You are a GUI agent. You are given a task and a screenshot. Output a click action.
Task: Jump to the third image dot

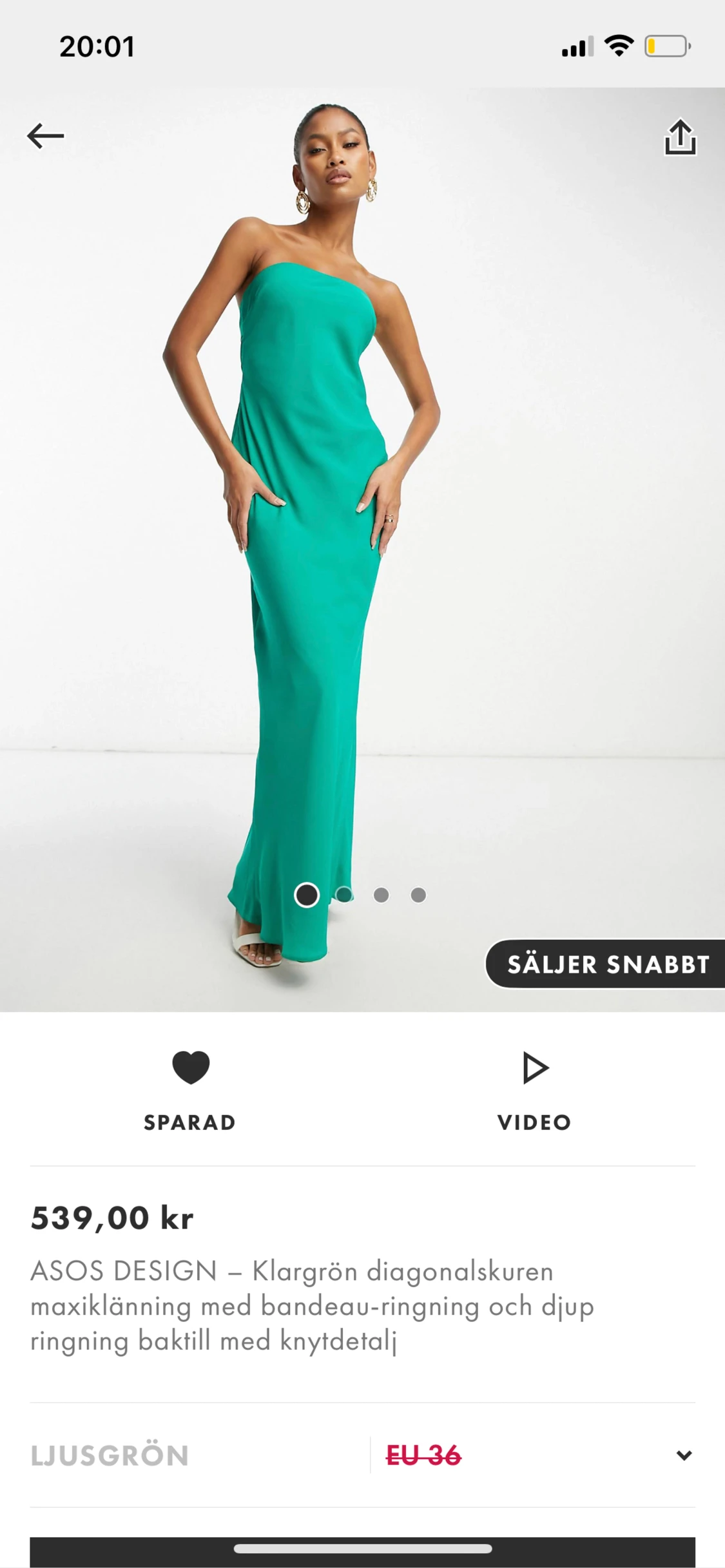(x=381, y=895)
